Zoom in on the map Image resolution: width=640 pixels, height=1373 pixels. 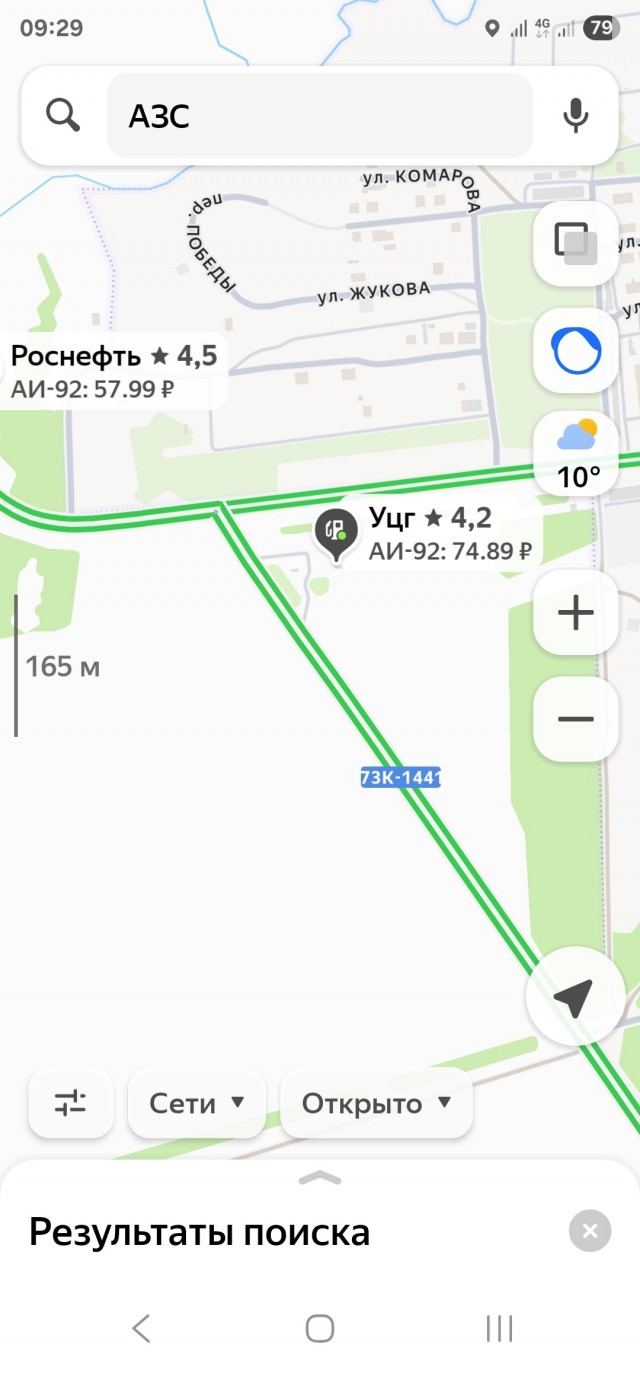575,613
